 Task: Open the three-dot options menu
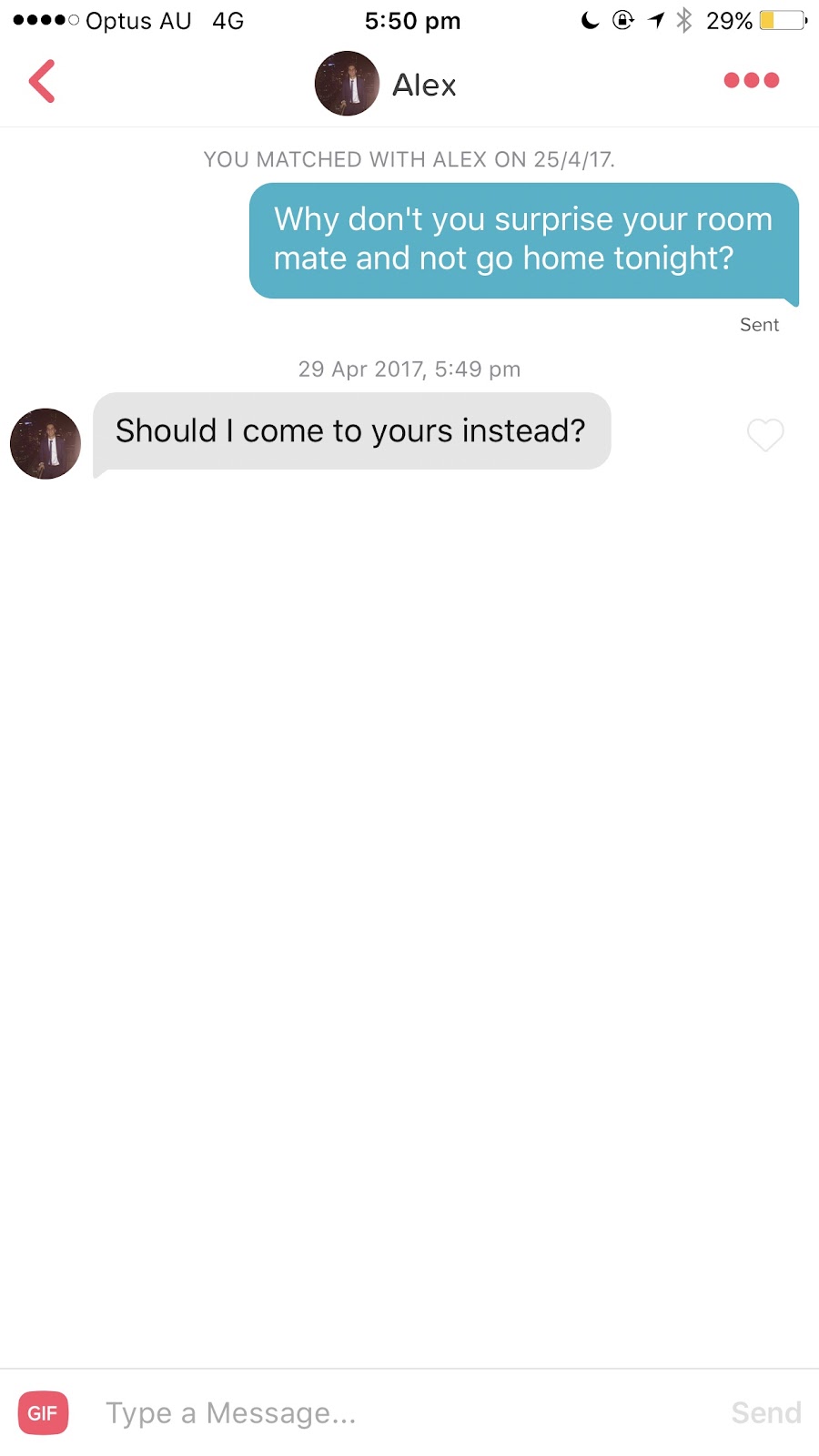[751, 80]
